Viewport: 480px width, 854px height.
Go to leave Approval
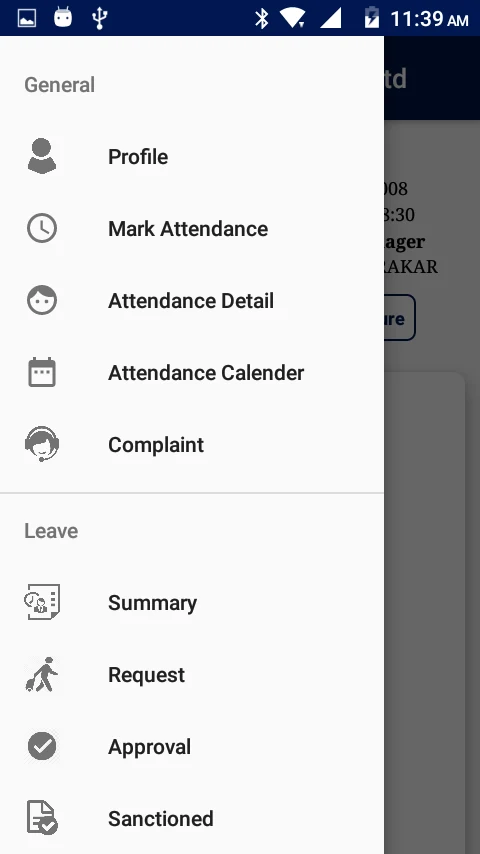[x=192, y=746]
